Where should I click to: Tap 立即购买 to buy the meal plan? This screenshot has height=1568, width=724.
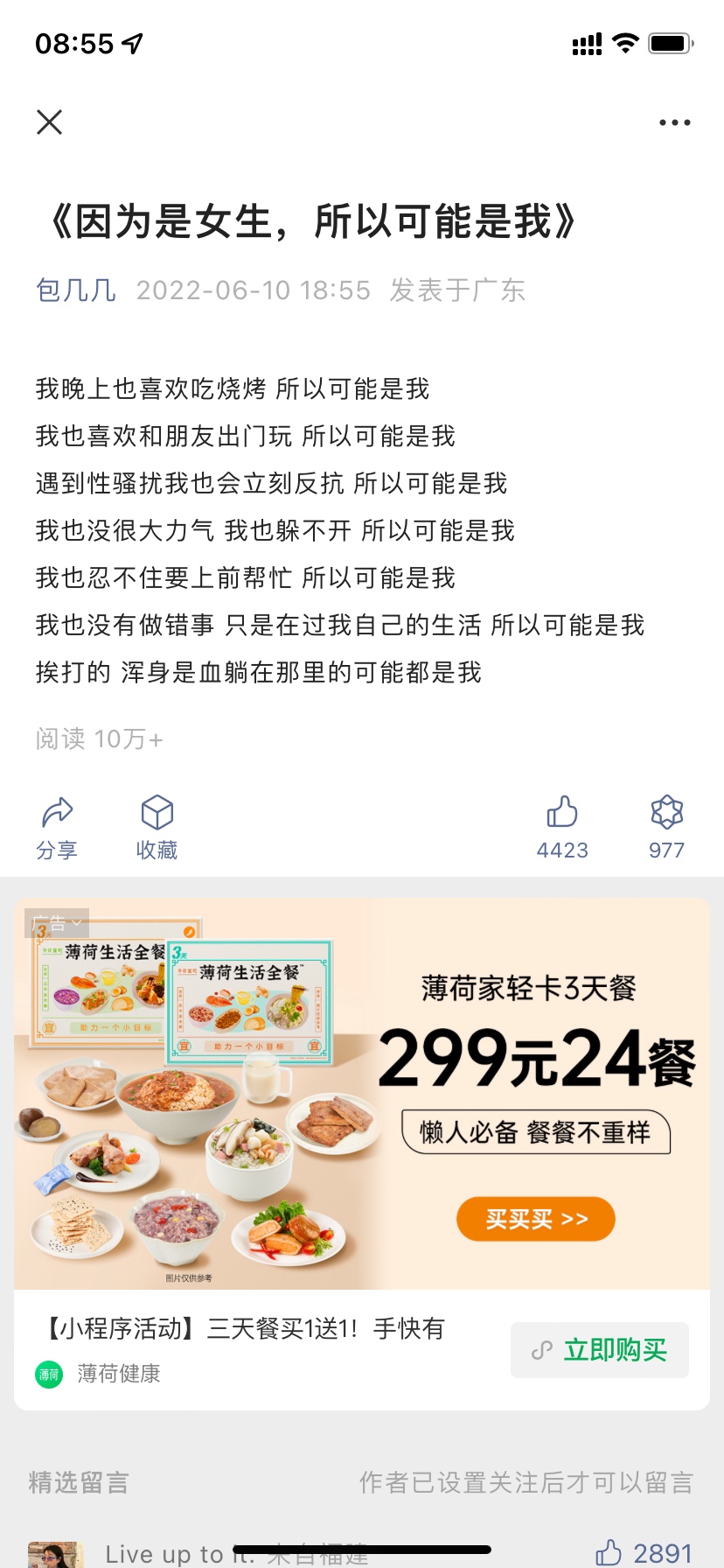click(x=600, y=1350)
